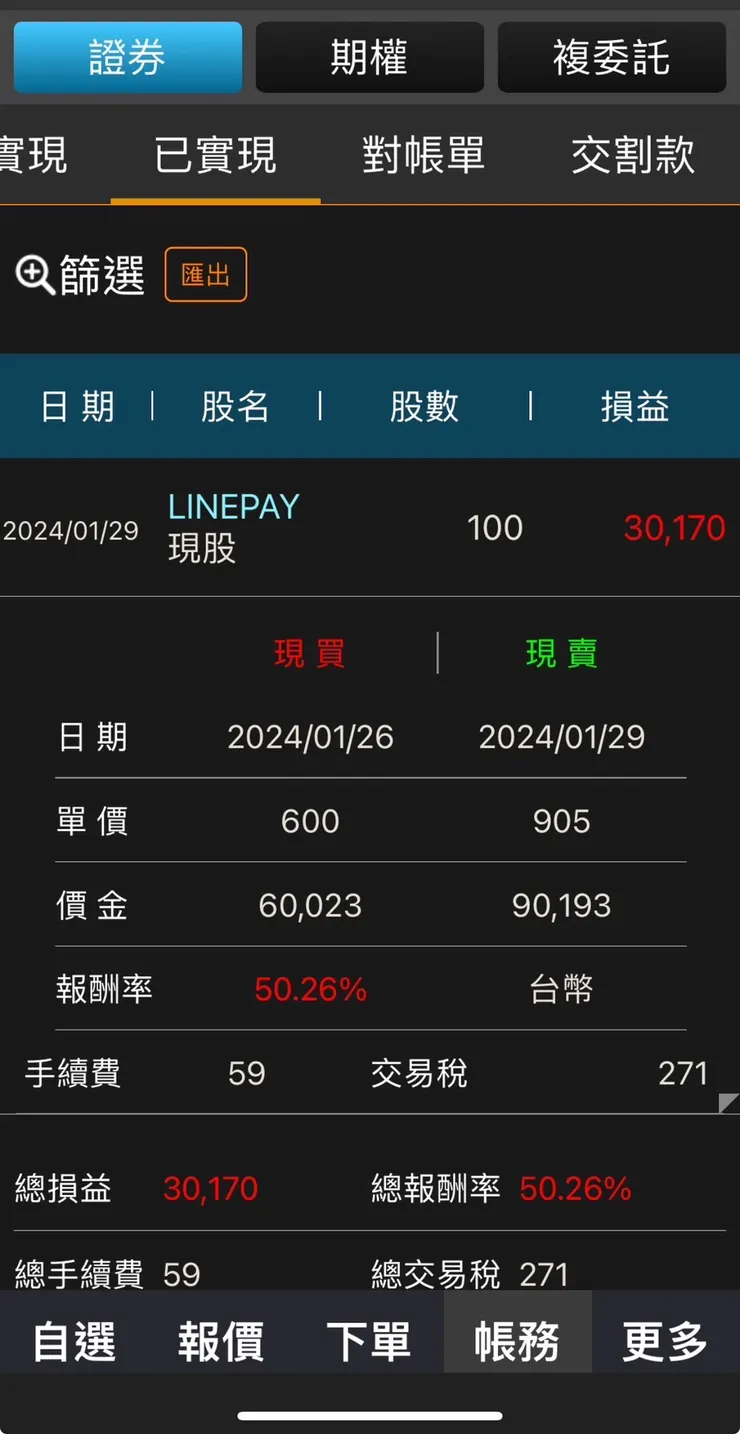Screen dimensions: 740x1434
Task: Open the 對帳單 tab
Action: [x=423, y=156]
